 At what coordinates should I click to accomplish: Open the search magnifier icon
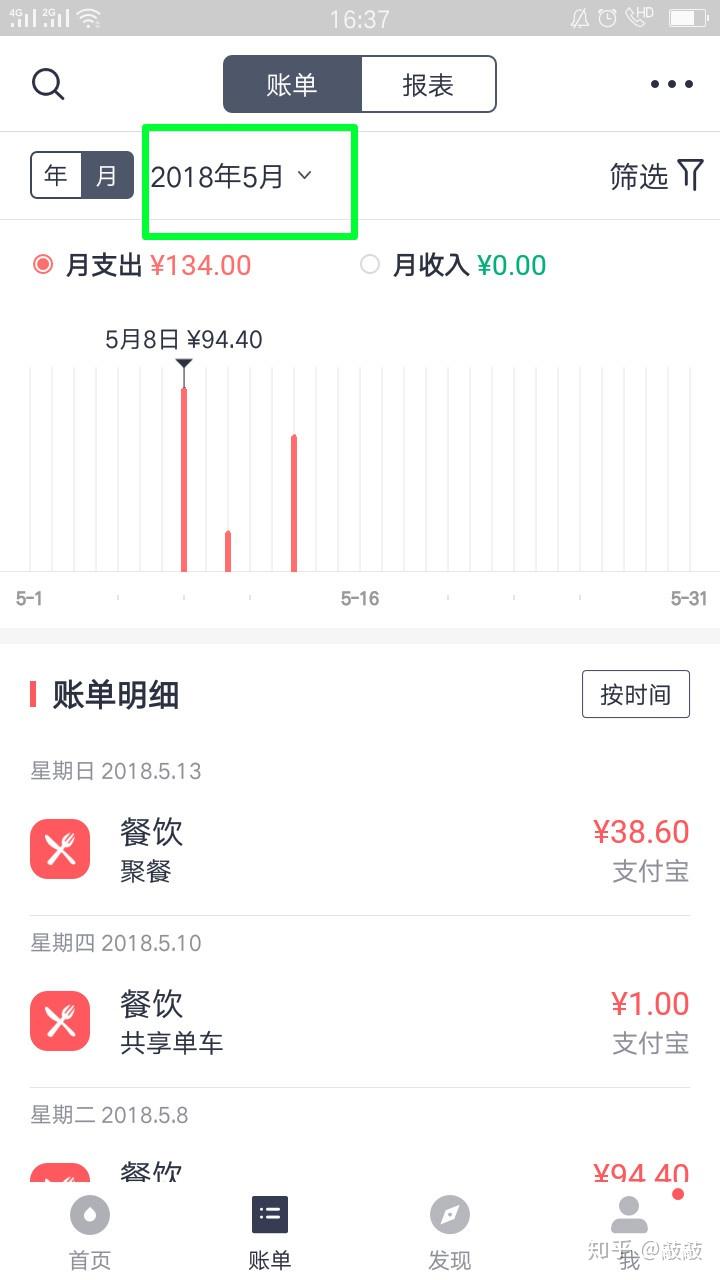pyautogui.click(x=48, y=84)
